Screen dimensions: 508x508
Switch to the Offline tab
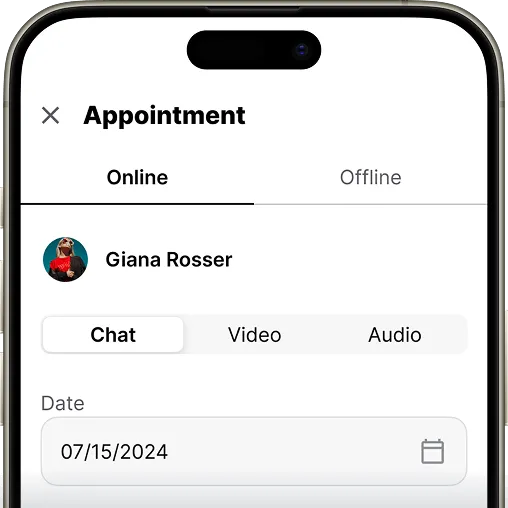(x=370, y=177)
